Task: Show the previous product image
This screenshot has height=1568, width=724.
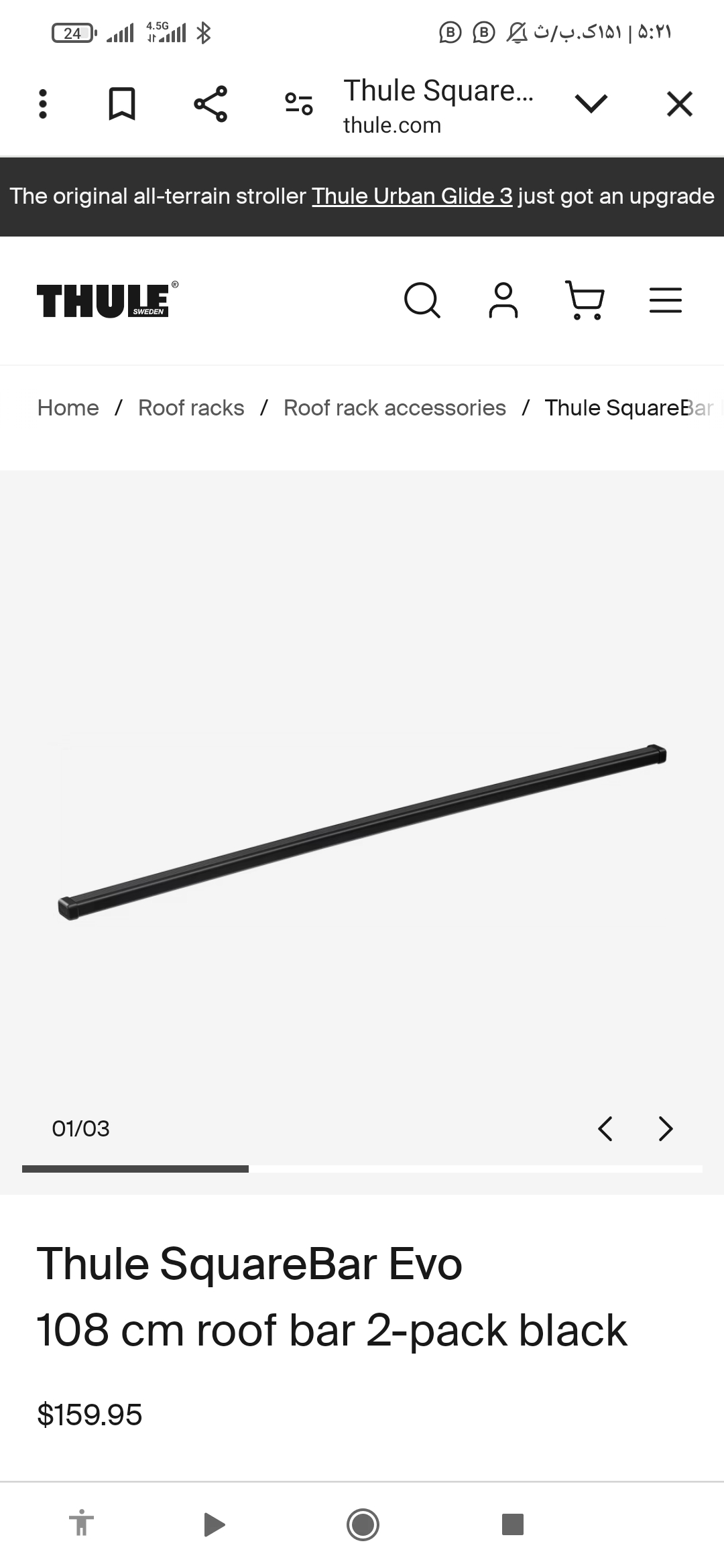Action: tap(605, 1128)
